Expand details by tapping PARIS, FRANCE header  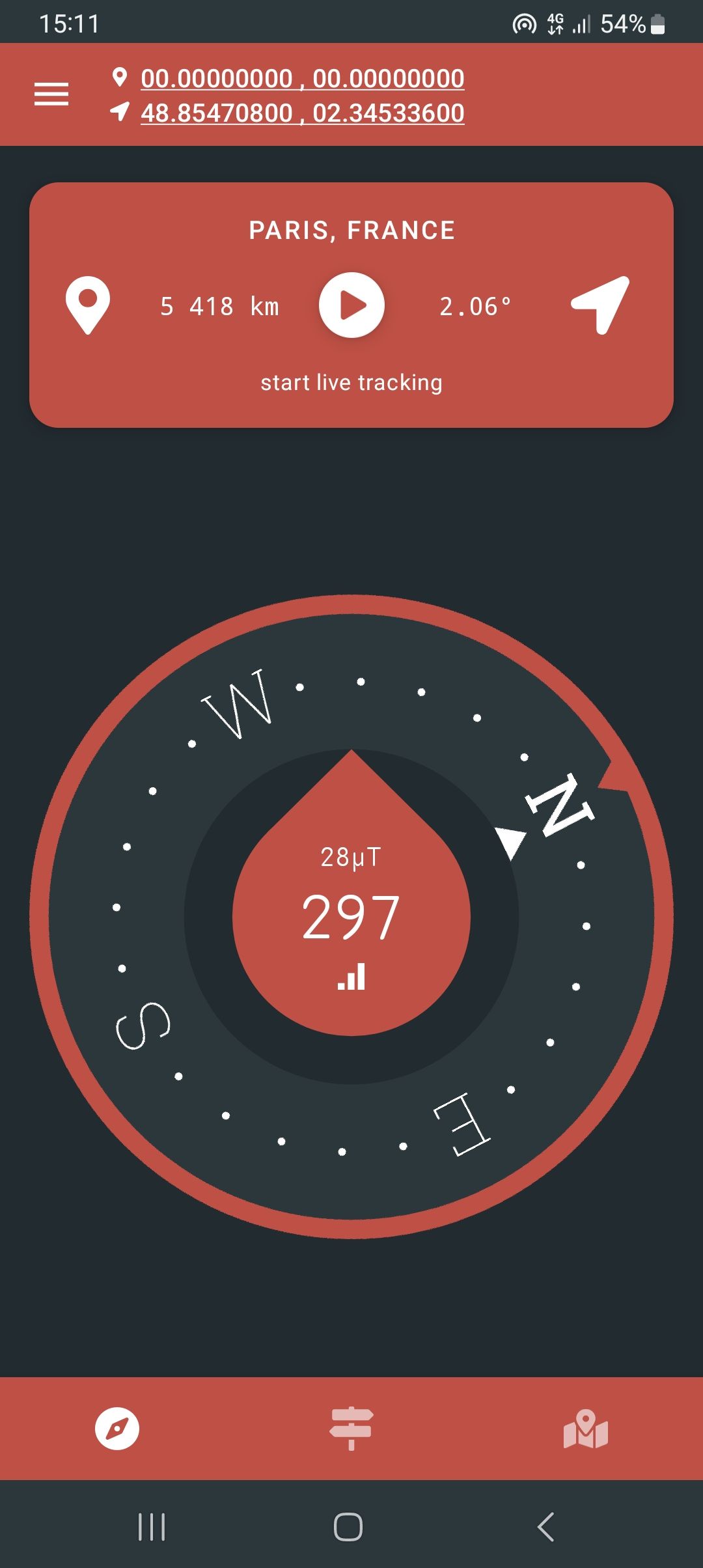pyautogui.click(x=351, y=230)
